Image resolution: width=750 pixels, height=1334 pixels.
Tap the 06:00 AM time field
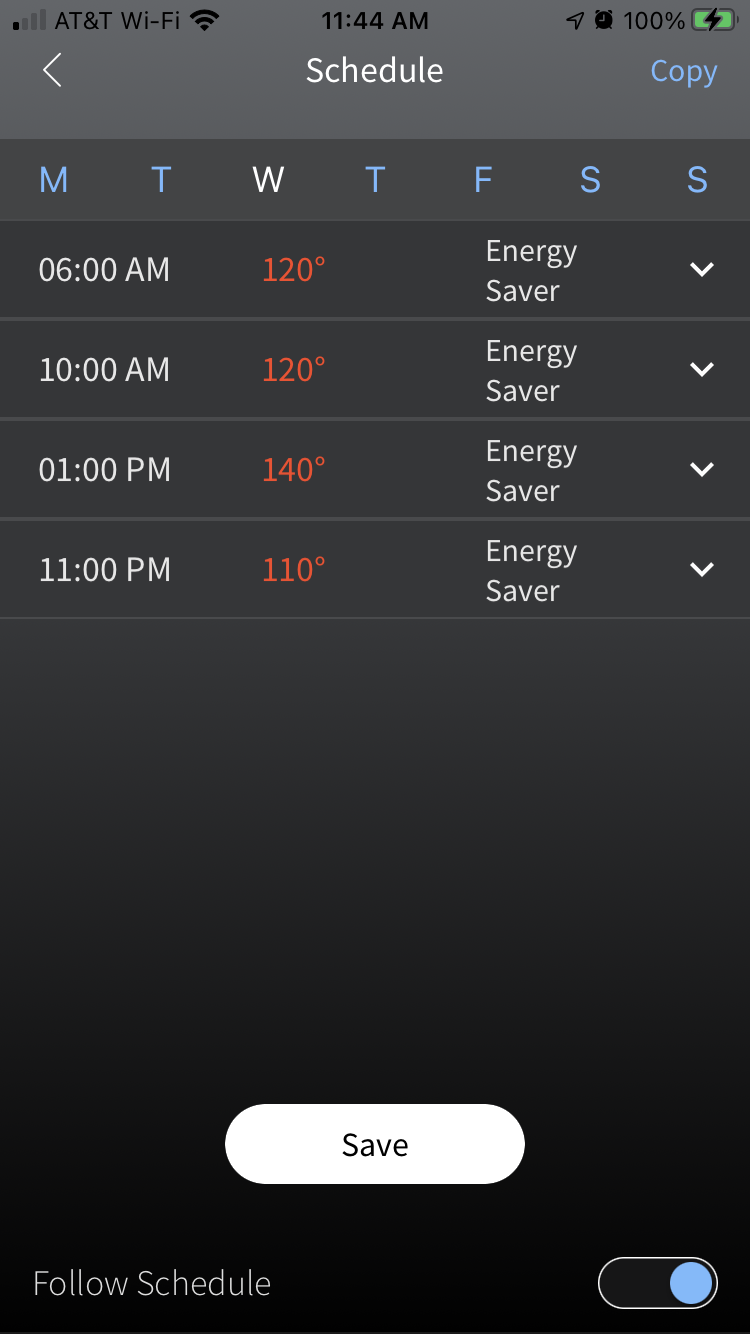coord(104,269)
